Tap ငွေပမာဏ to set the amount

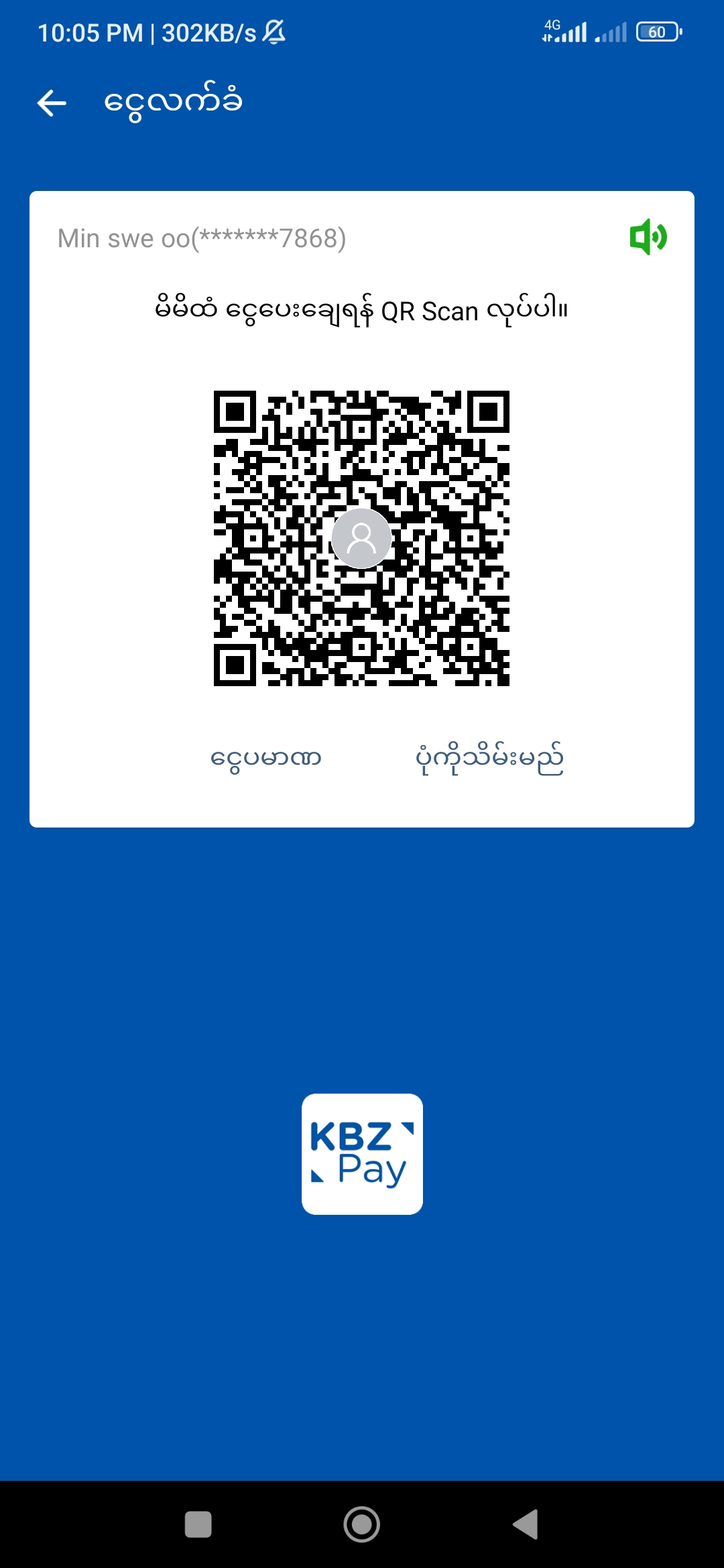tap(266, 759)
